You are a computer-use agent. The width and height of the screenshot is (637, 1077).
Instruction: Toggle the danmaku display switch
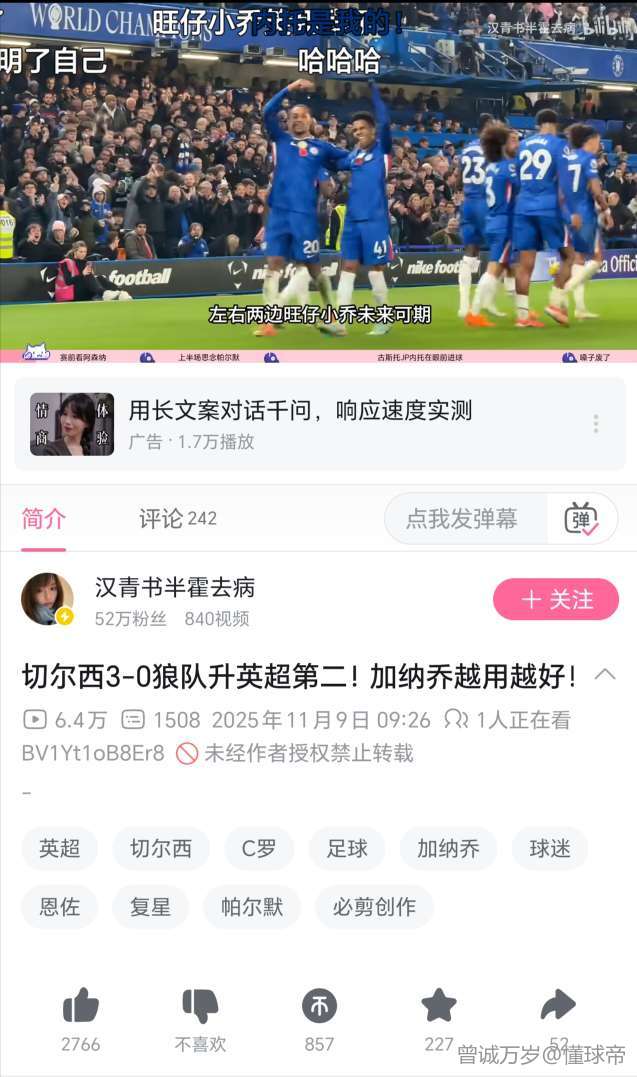click(581, 519)
